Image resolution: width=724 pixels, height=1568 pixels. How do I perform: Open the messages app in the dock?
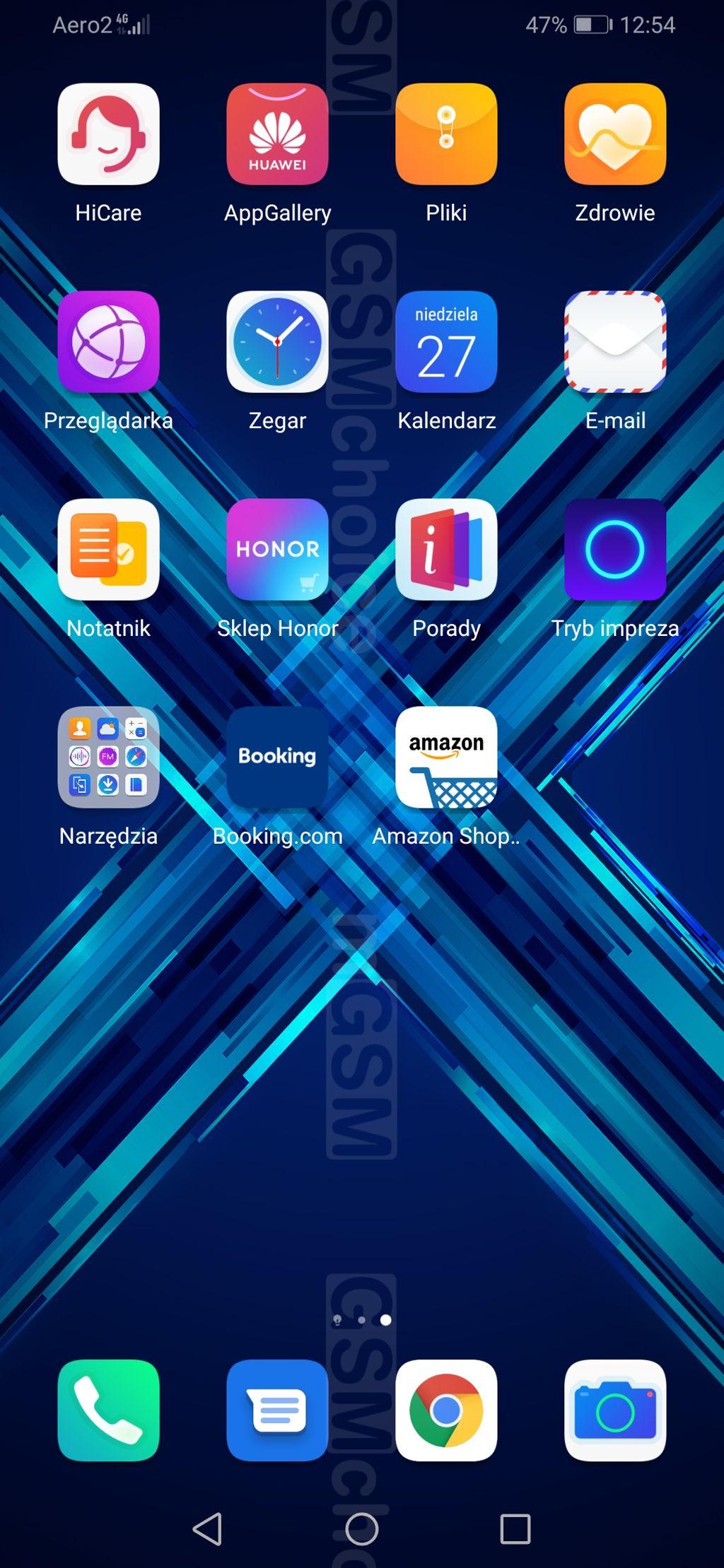[277, 1410]
